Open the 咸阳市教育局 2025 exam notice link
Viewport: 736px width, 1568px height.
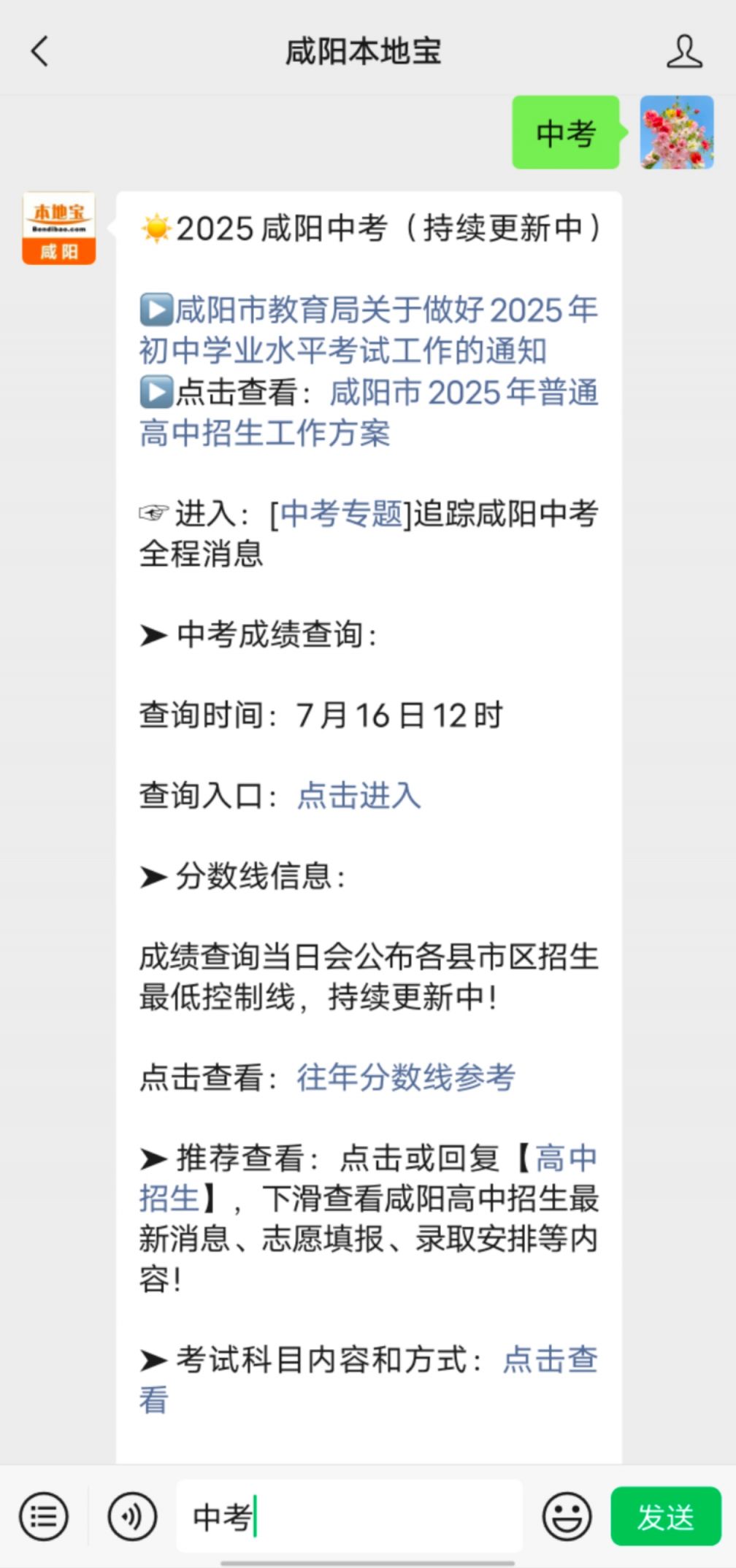tap(369, 331)
